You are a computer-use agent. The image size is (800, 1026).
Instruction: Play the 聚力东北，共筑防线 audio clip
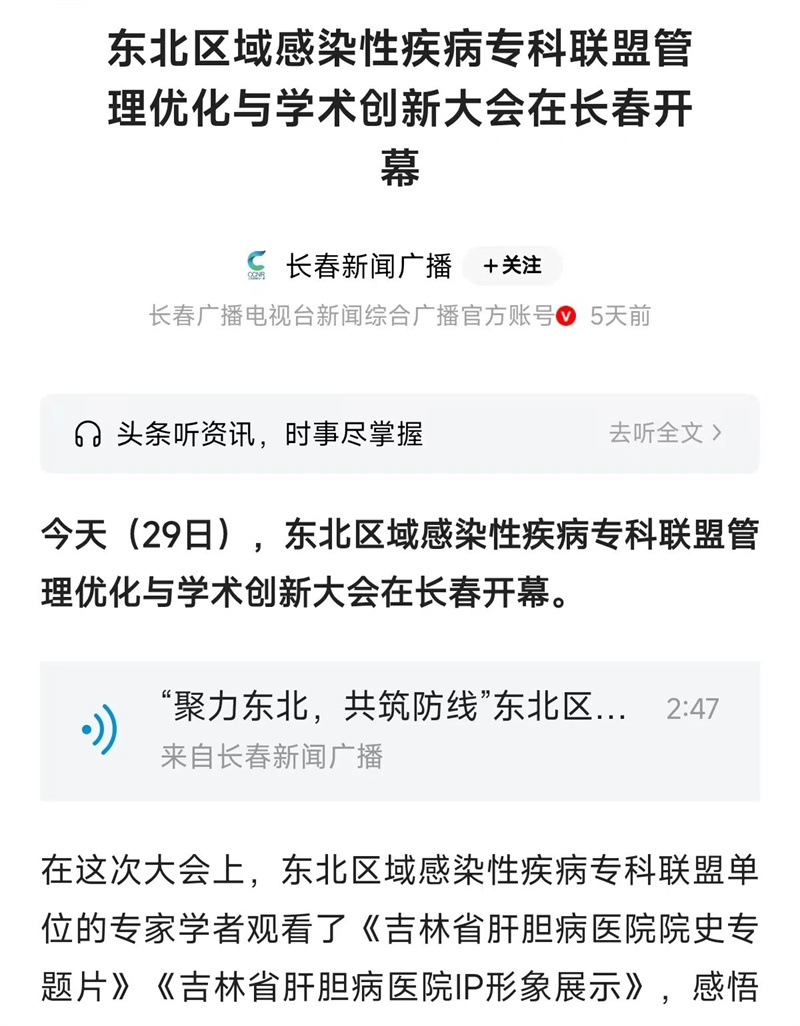click(x=100, y=730)
